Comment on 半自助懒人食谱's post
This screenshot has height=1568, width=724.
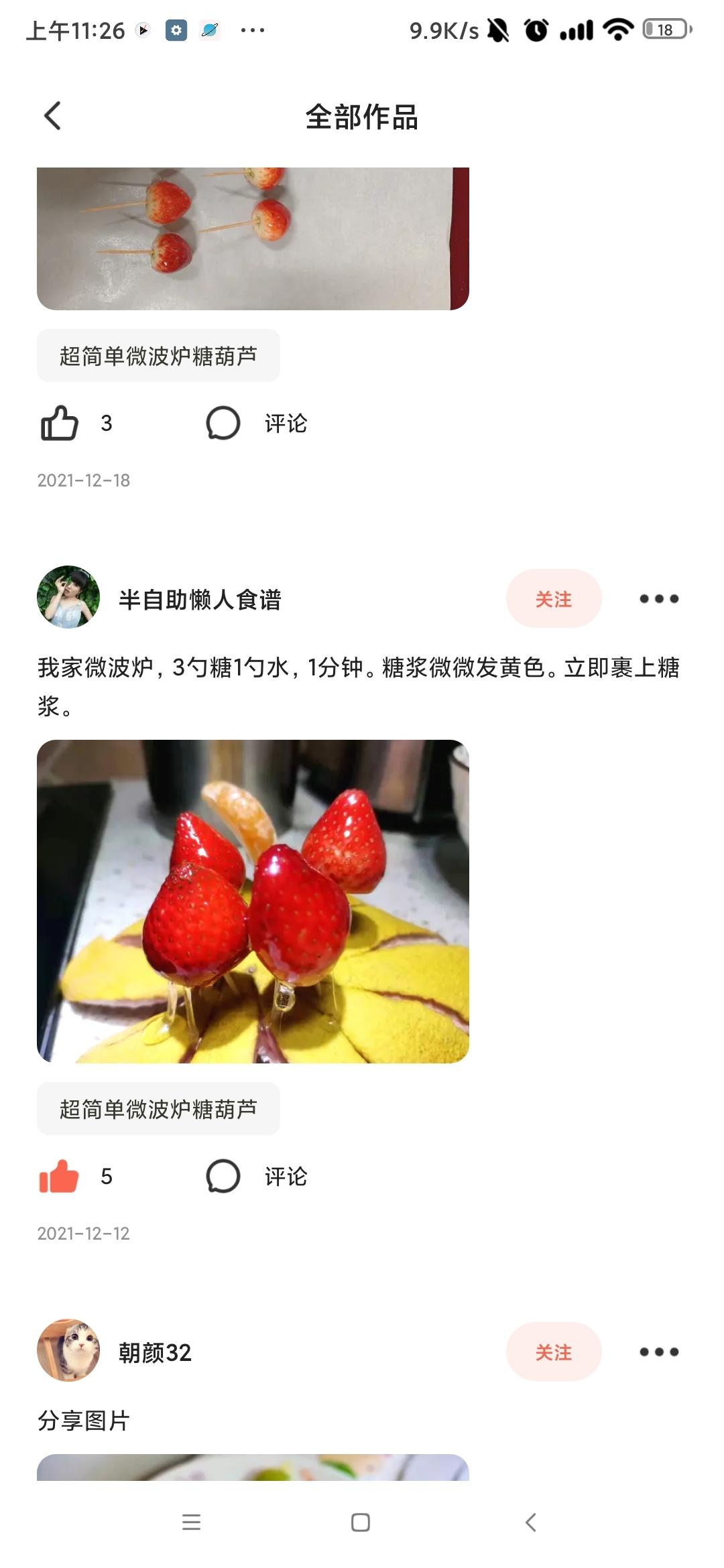pos(257,1176)
